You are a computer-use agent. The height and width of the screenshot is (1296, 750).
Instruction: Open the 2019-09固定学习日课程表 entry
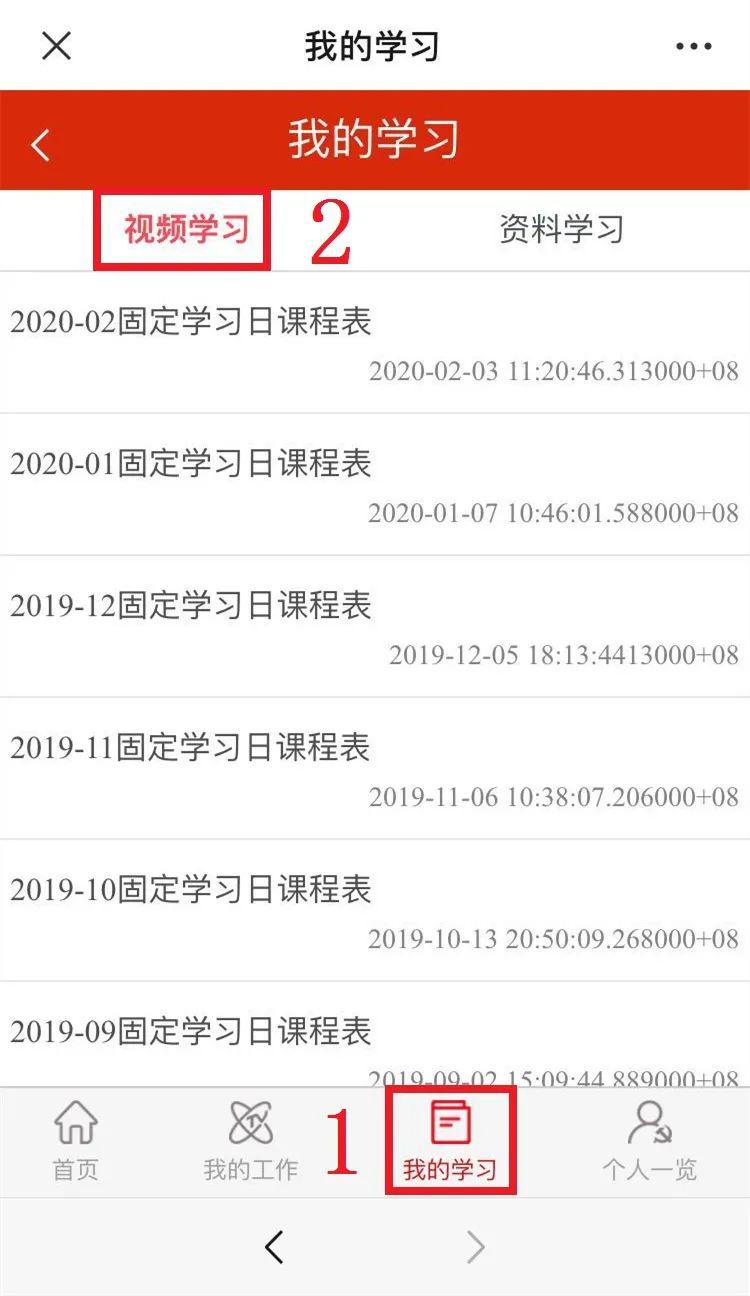point(190,1032)
